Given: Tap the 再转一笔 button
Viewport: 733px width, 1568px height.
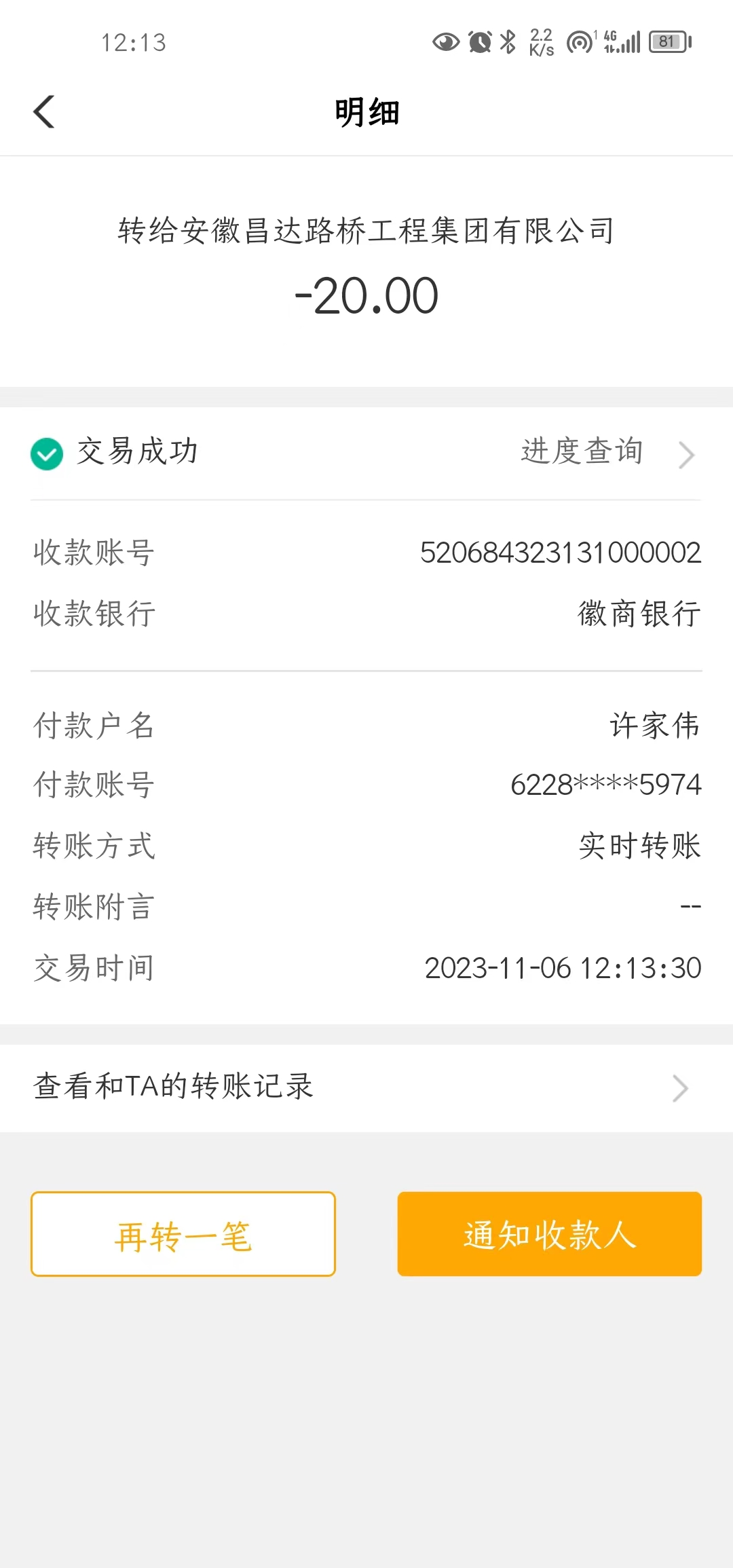Looking at the screenshot, I should [x=183, y=1234].
